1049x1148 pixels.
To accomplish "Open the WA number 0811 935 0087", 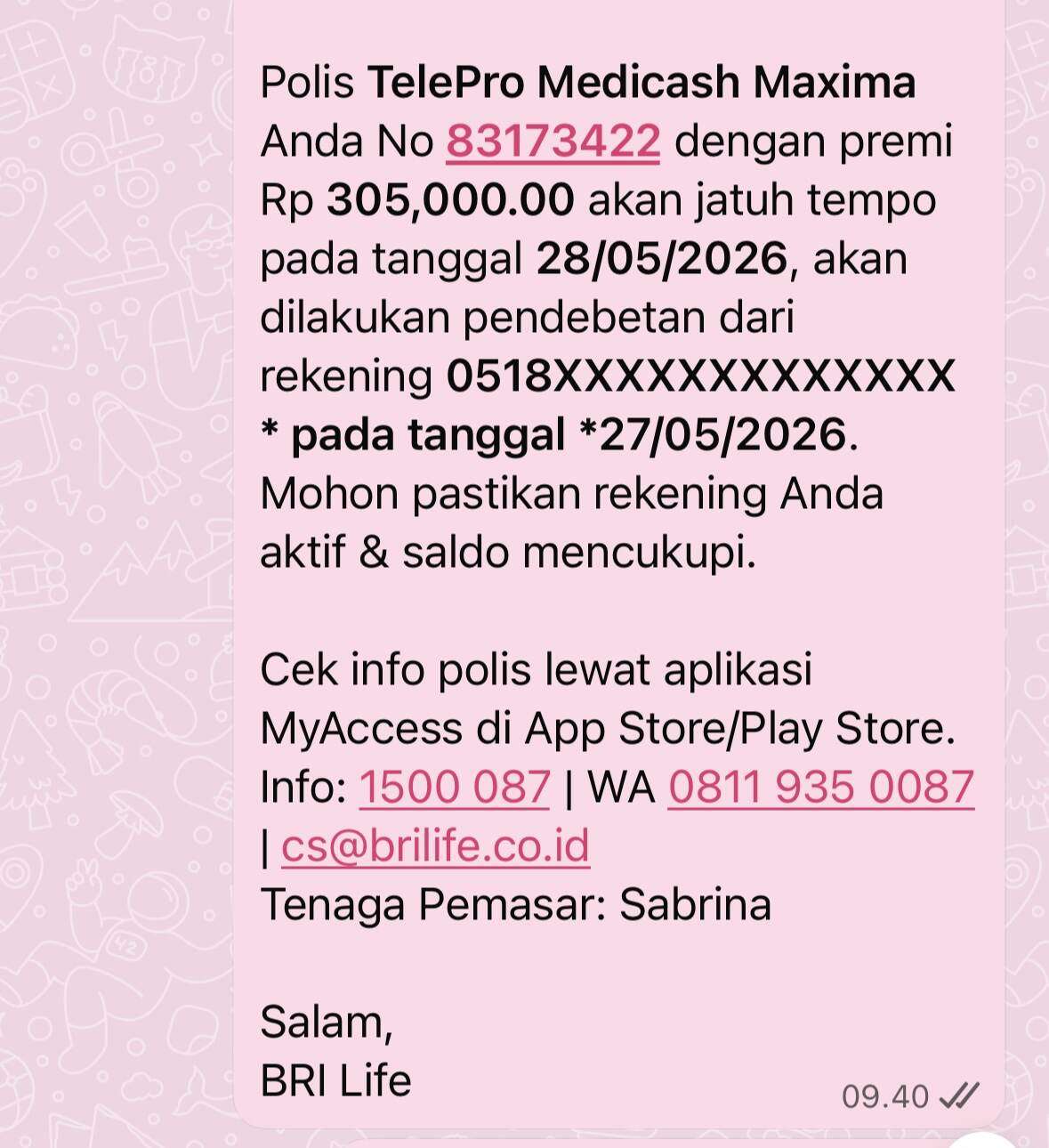I will [x=821, y=788].
